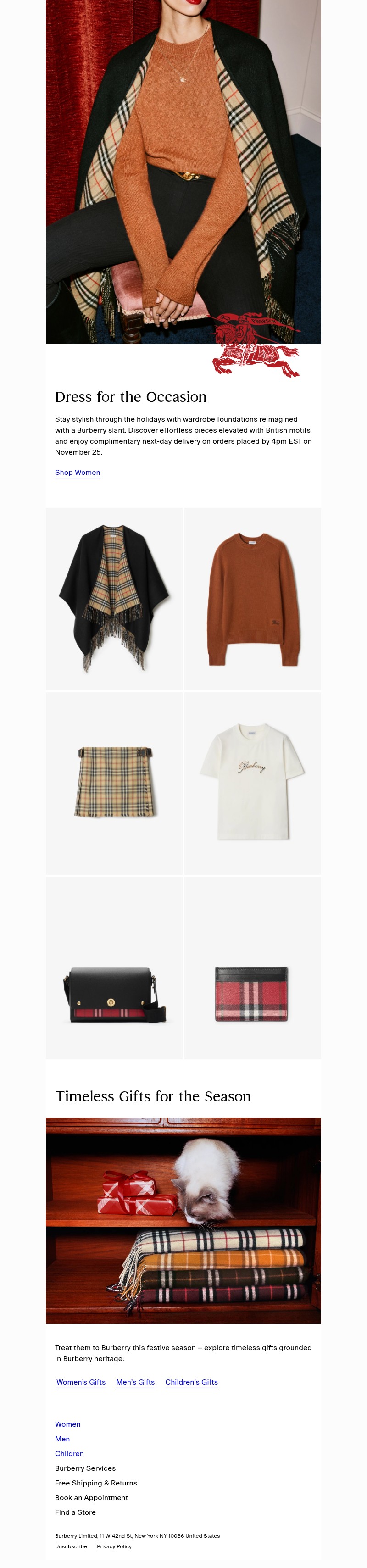
Task: Tap Book an Appointment
Action: pyautogui.click(x=91, y=1497)
